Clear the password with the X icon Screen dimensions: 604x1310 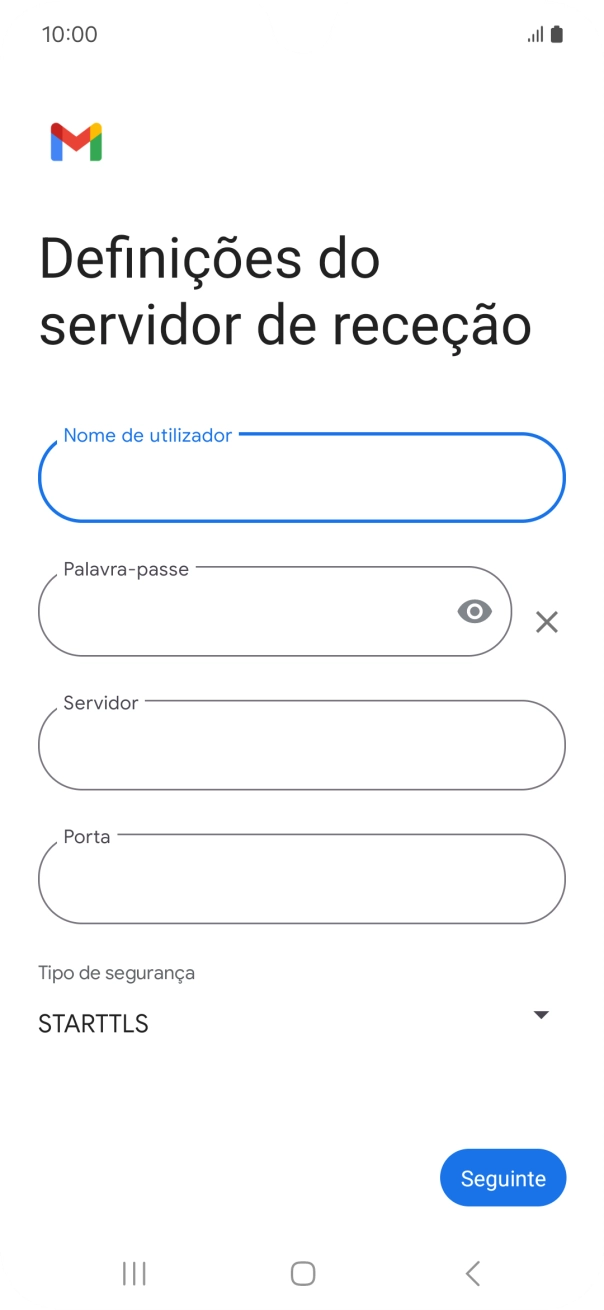[546, 622]
